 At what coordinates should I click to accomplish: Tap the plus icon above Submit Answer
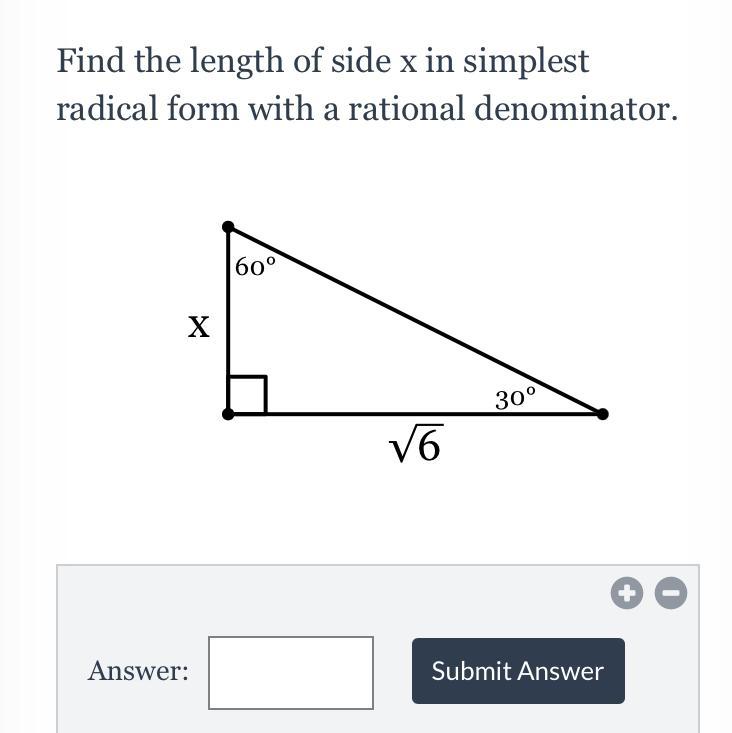[x=626, y=594]
